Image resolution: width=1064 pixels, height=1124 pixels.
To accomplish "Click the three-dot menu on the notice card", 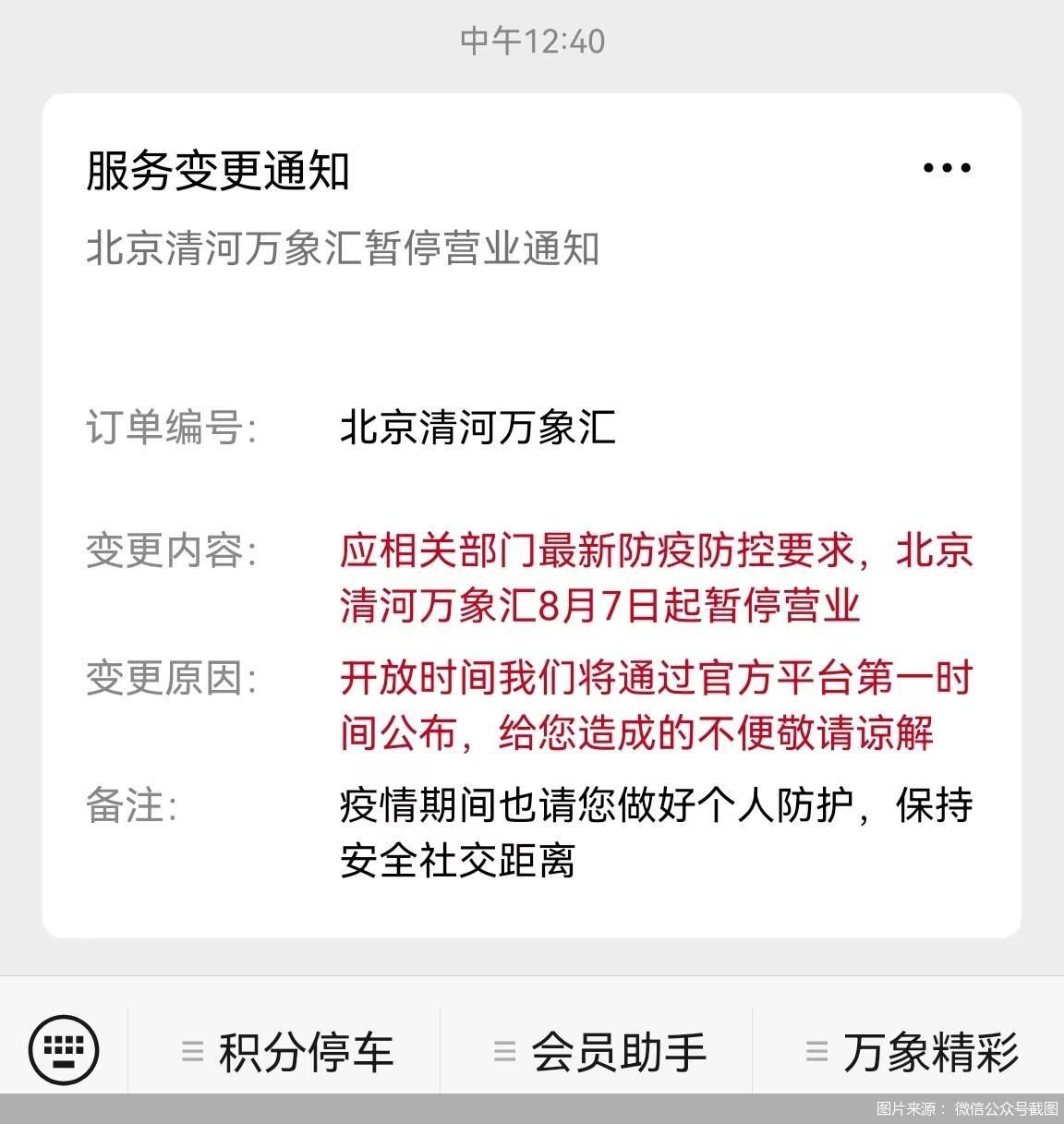I will pos(947,167).
